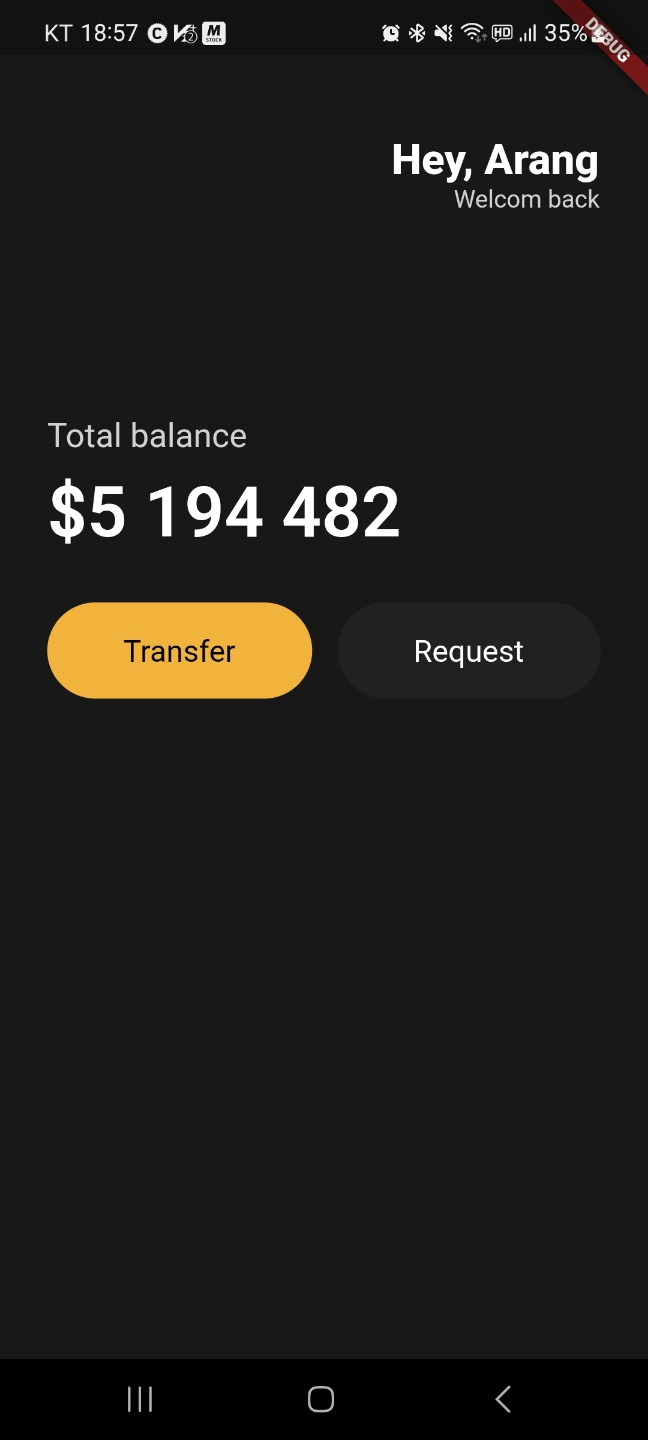Tap the yellow Transfer button
Screen dimensions: 648x1440
tap(180, 651)
